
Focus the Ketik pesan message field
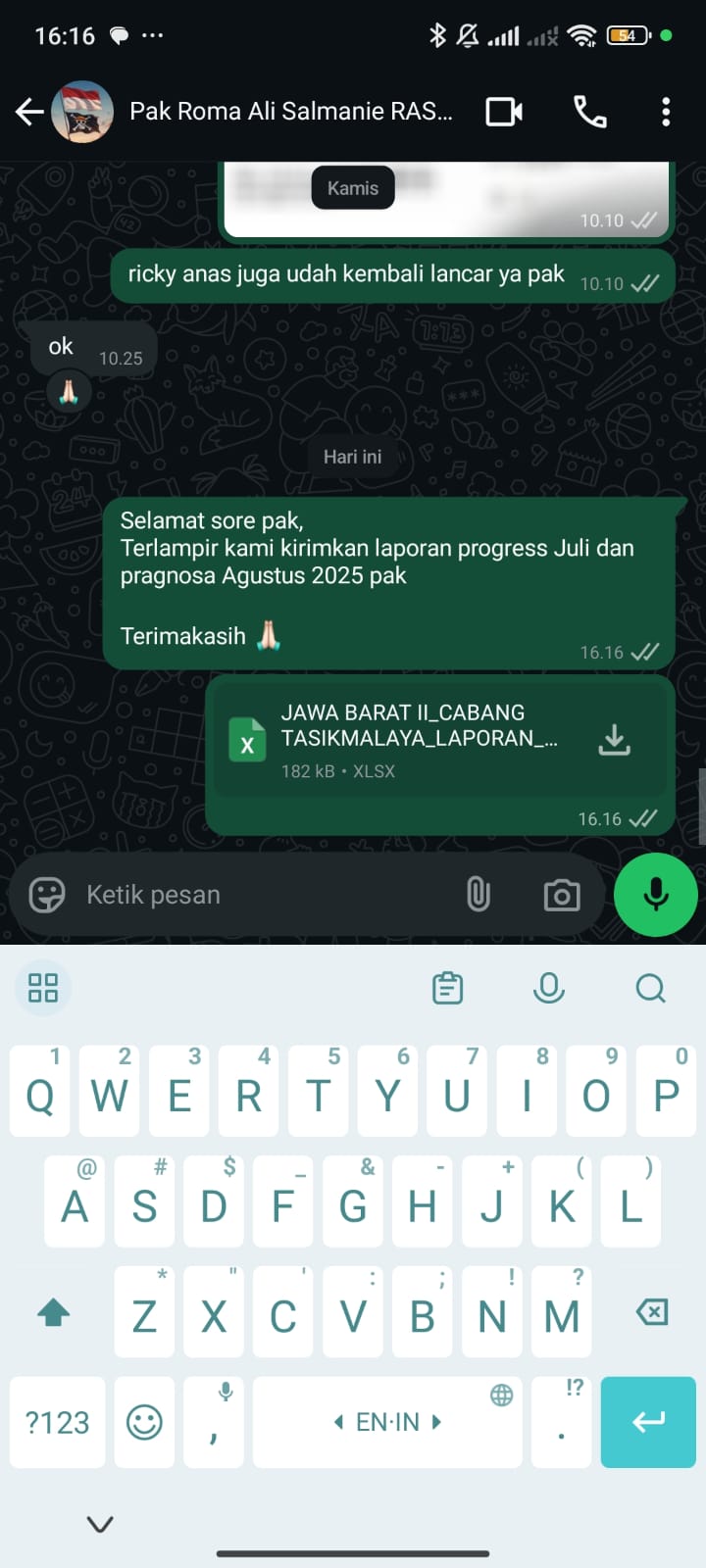coord(265,894)
